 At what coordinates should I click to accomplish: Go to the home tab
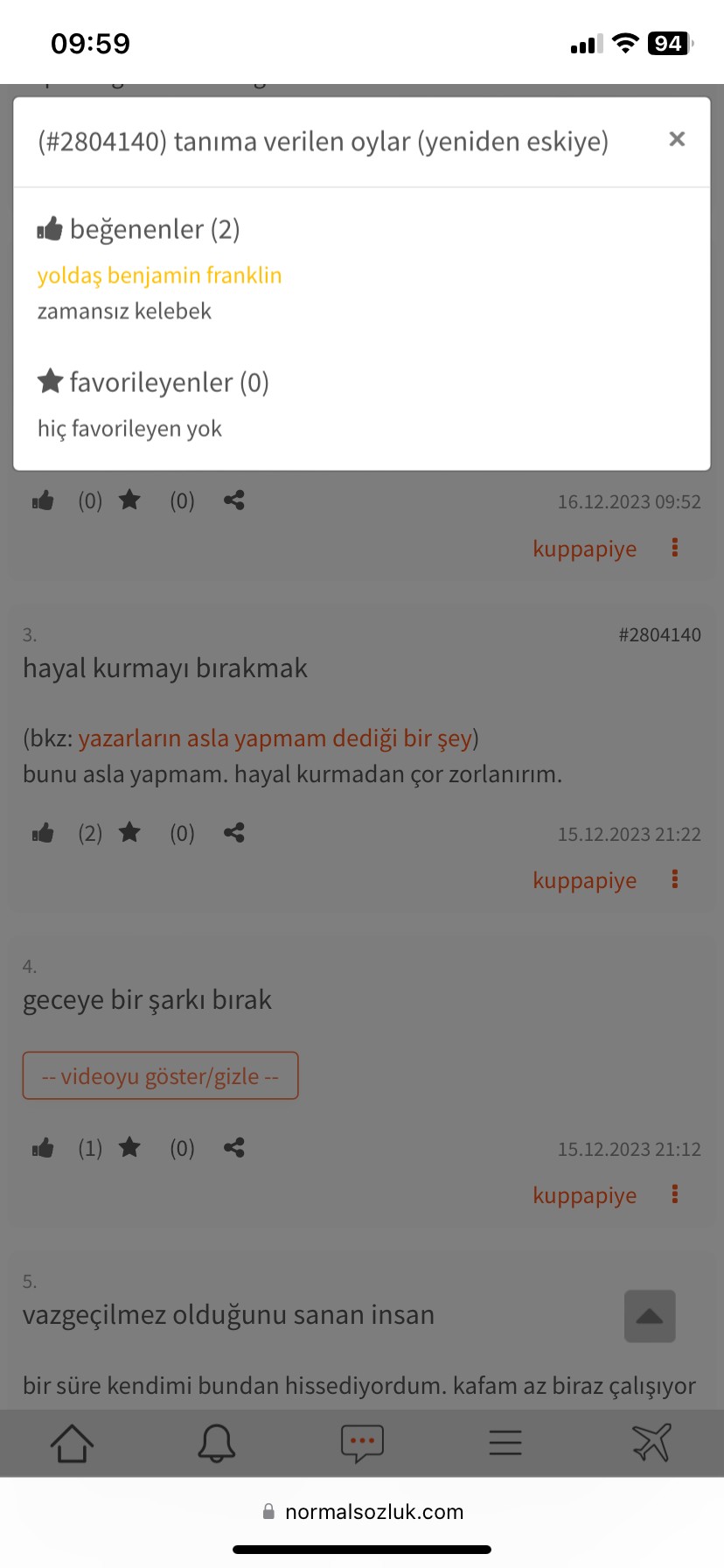[x=72, y=1443]
